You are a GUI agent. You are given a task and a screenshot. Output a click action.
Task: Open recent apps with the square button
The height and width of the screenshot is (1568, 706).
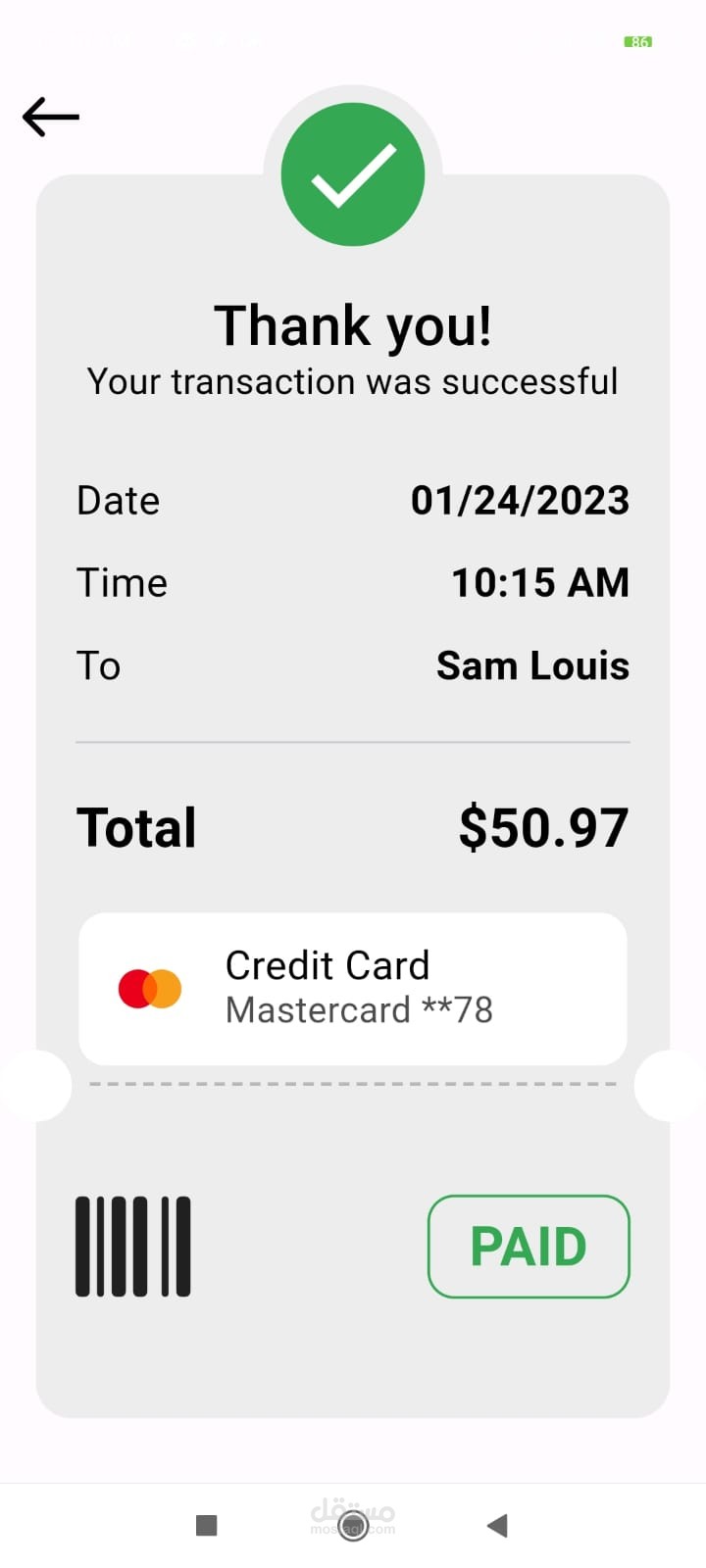206,1525
